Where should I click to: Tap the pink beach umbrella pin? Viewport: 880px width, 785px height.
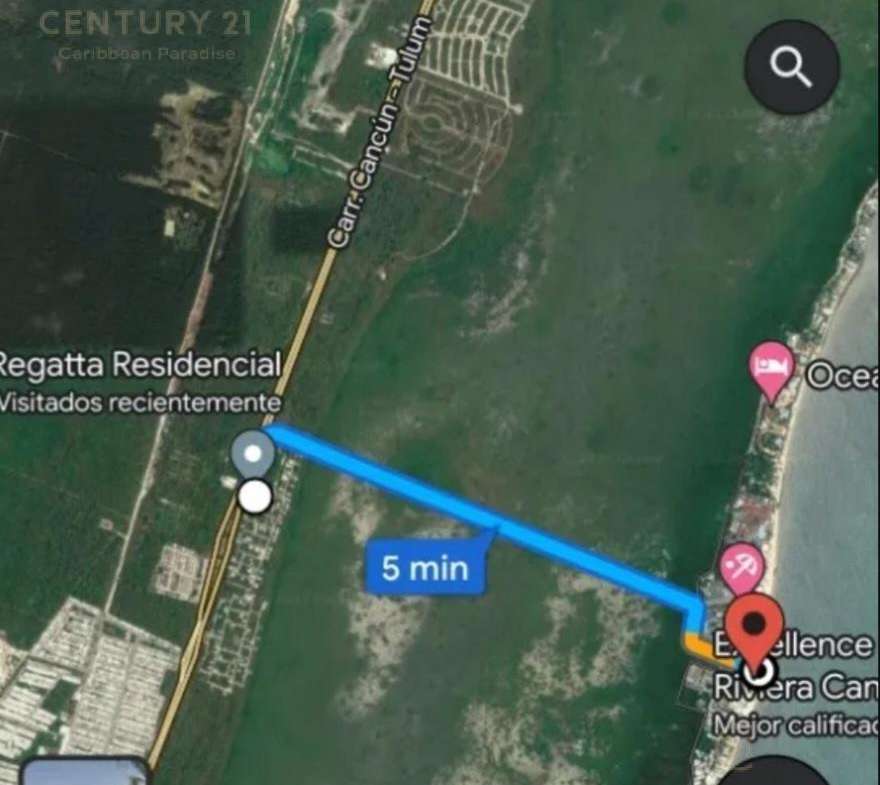[742, 570]
